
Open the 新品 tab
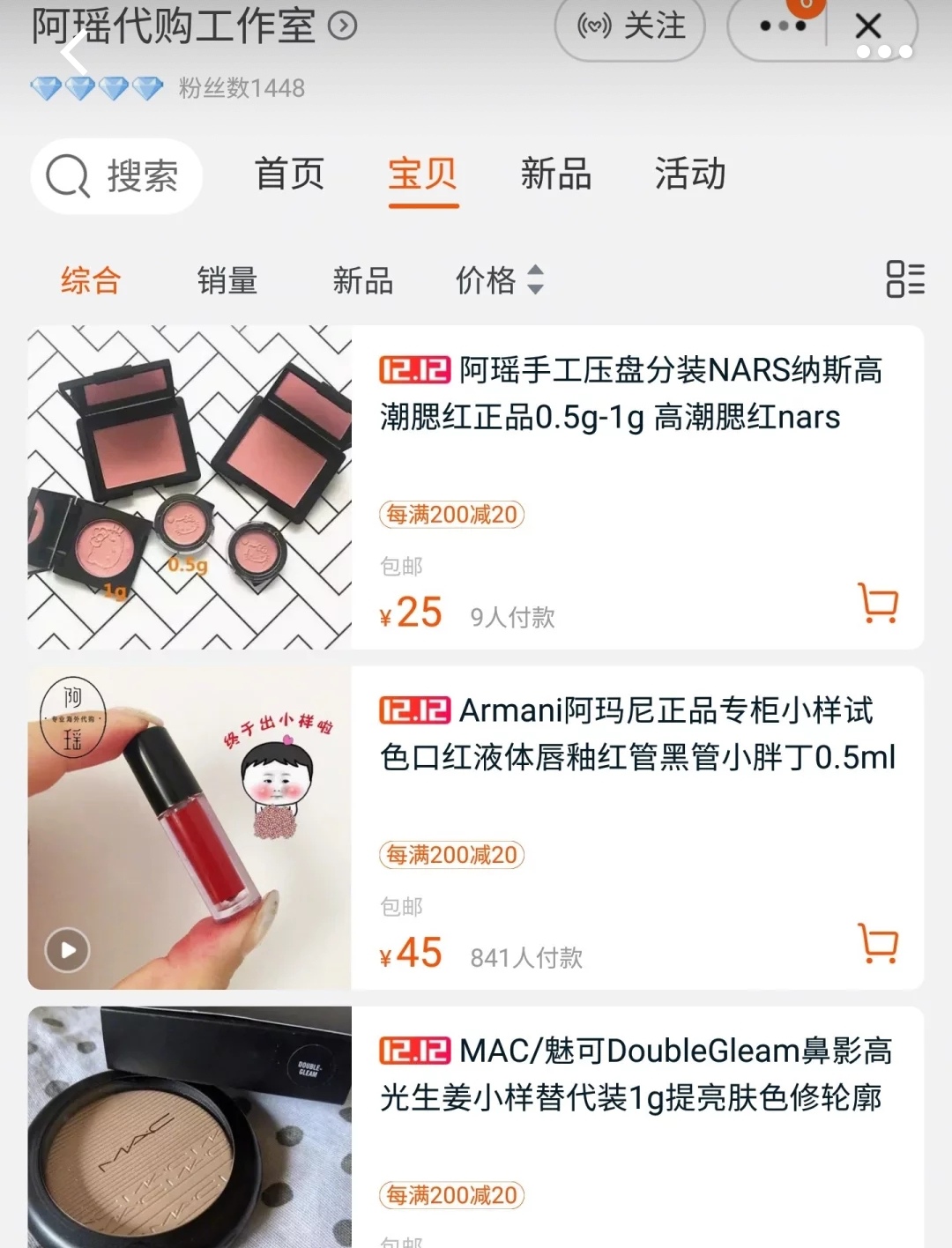coord(555,175)
